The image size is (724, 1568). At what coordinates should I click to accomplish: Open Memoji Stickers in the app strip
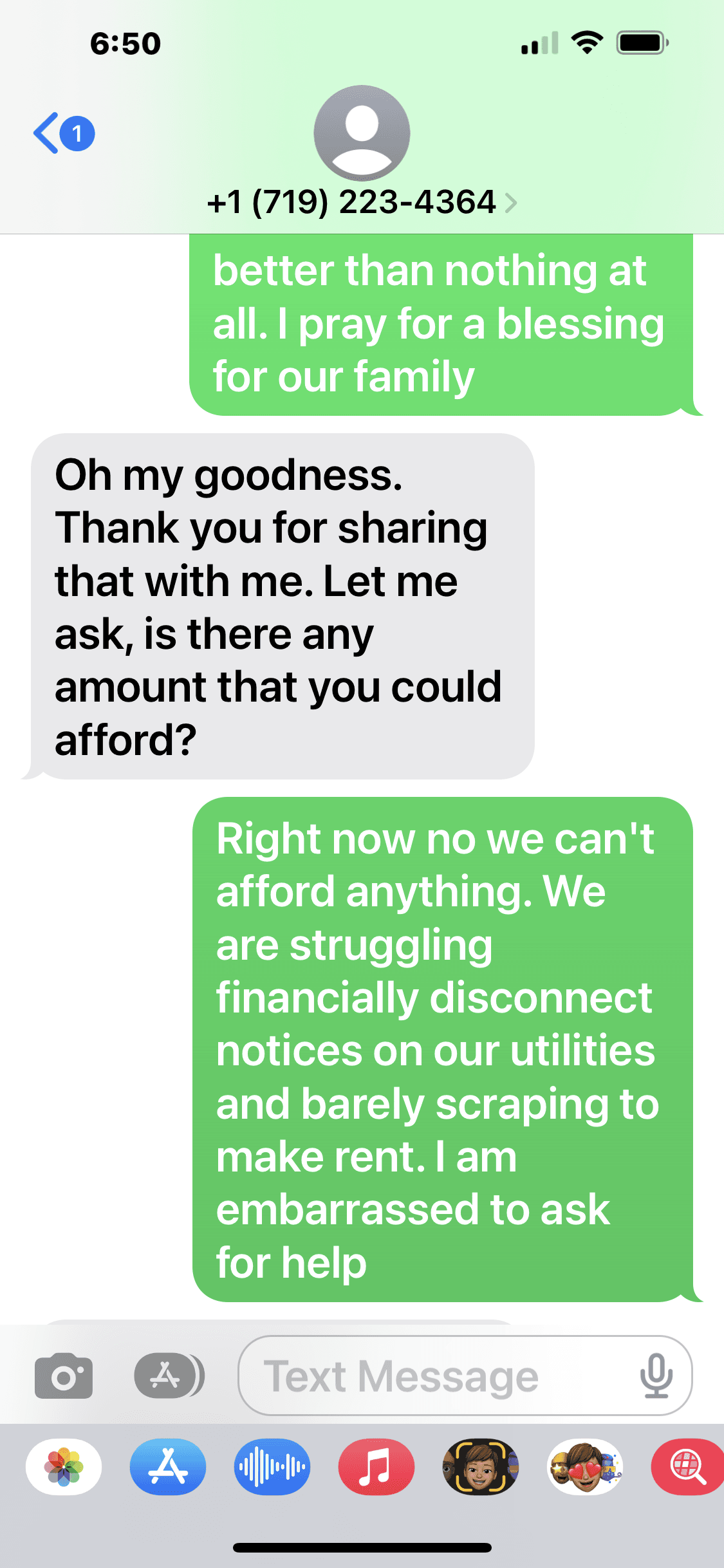585,1467
